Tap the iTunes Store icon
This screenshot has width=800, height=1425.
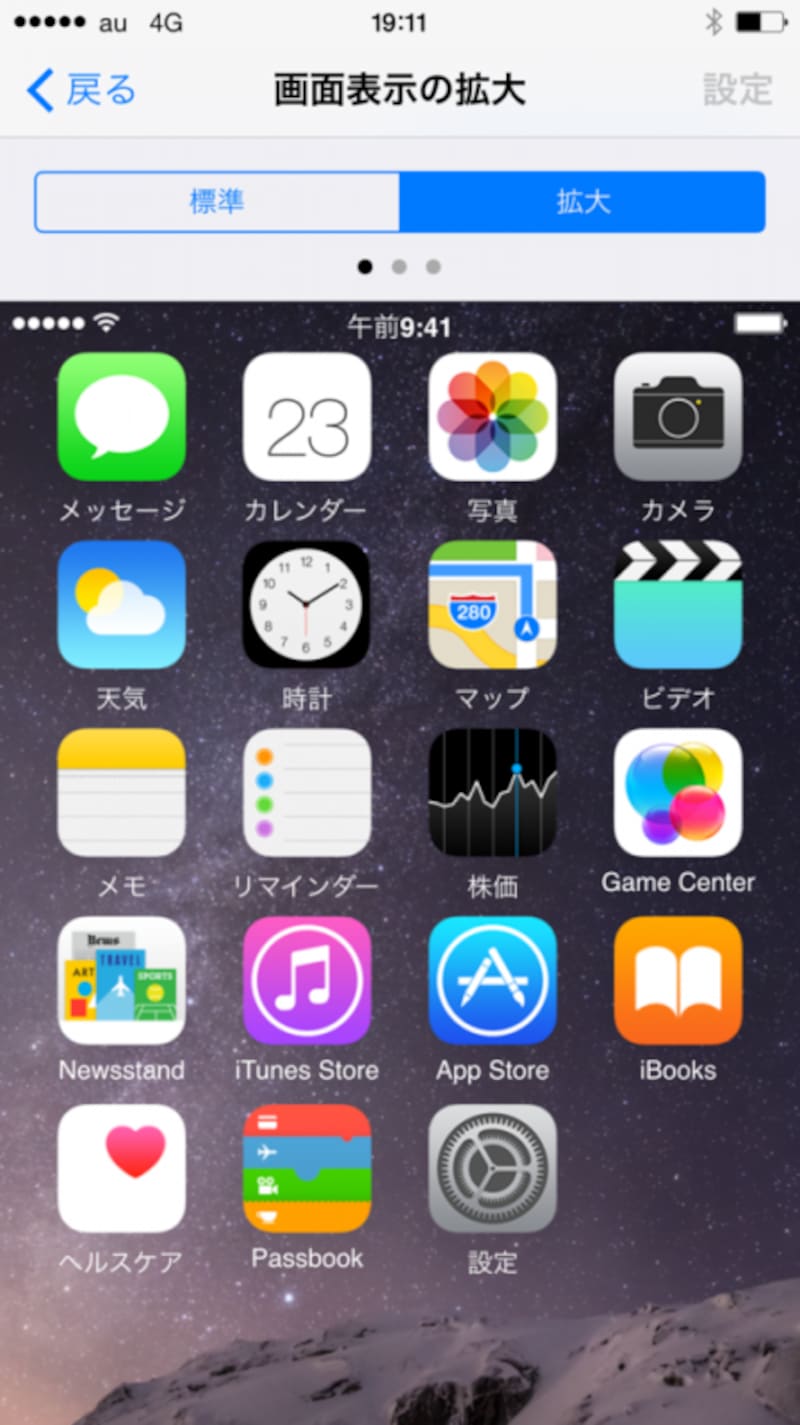pyautogui.click(x=307, y=979)
